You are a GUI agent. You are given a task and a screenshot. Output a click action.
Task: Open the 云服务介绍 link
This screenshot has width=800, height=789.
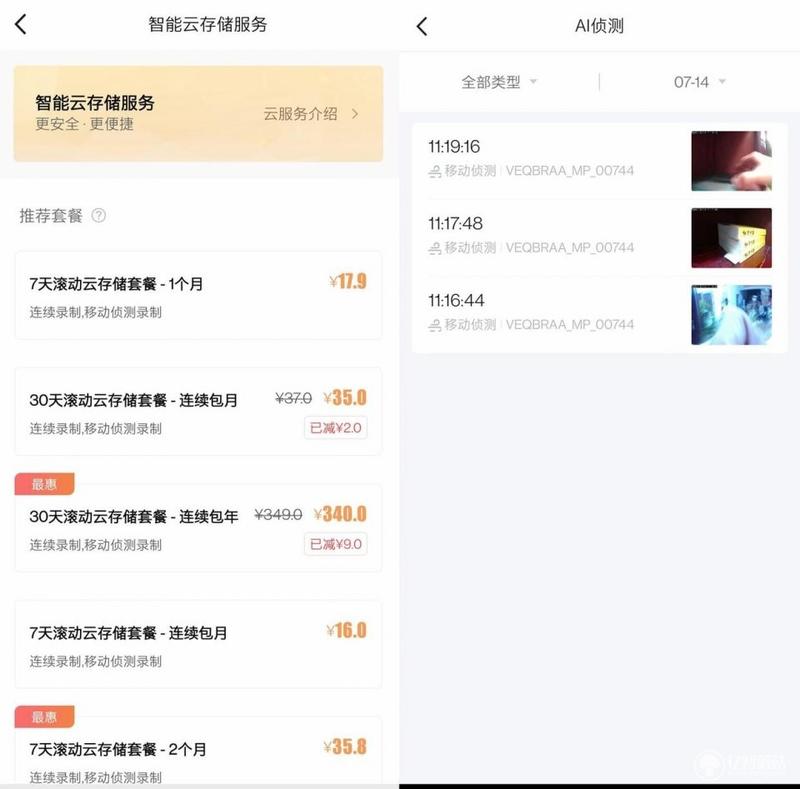coord(310,114)
